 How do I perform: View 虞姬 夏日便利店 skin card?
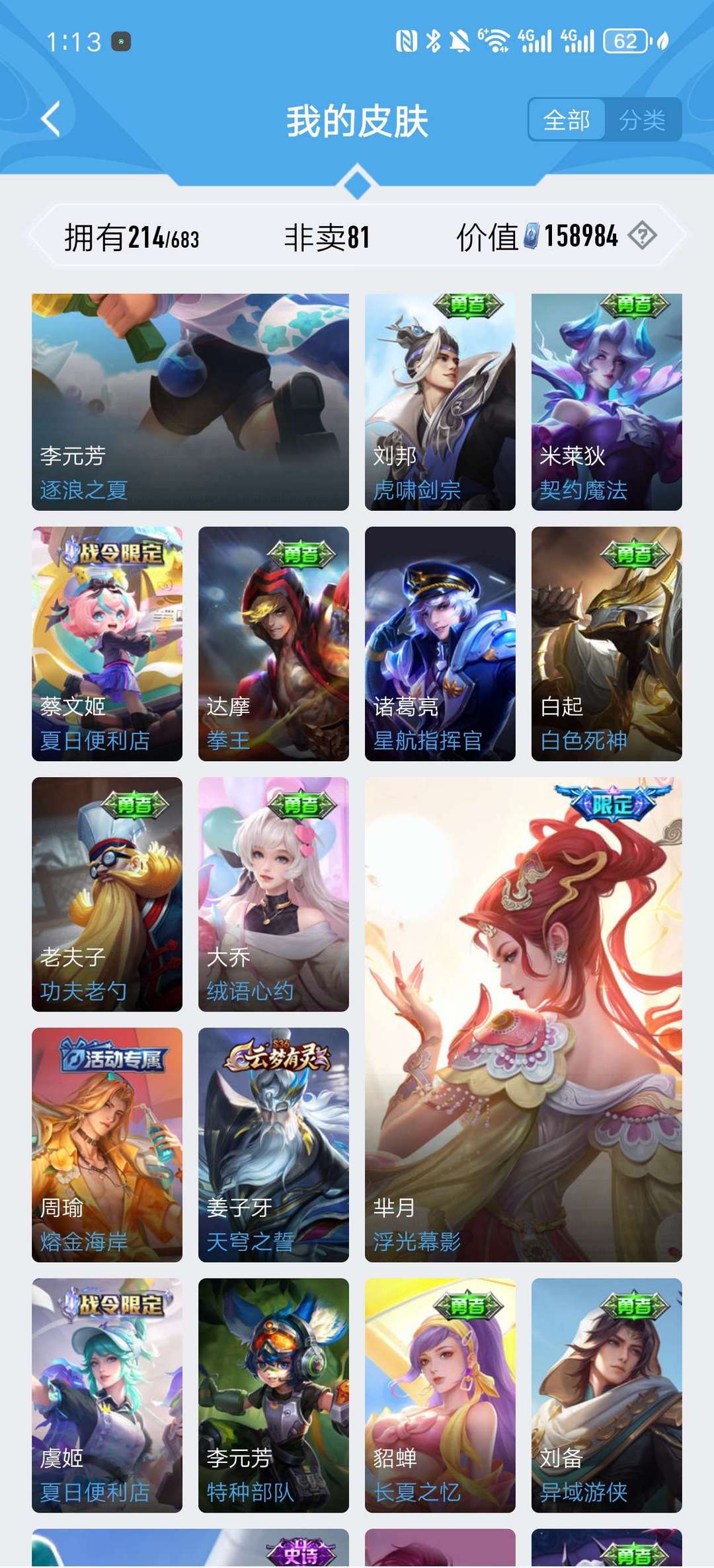(107, 1396)
